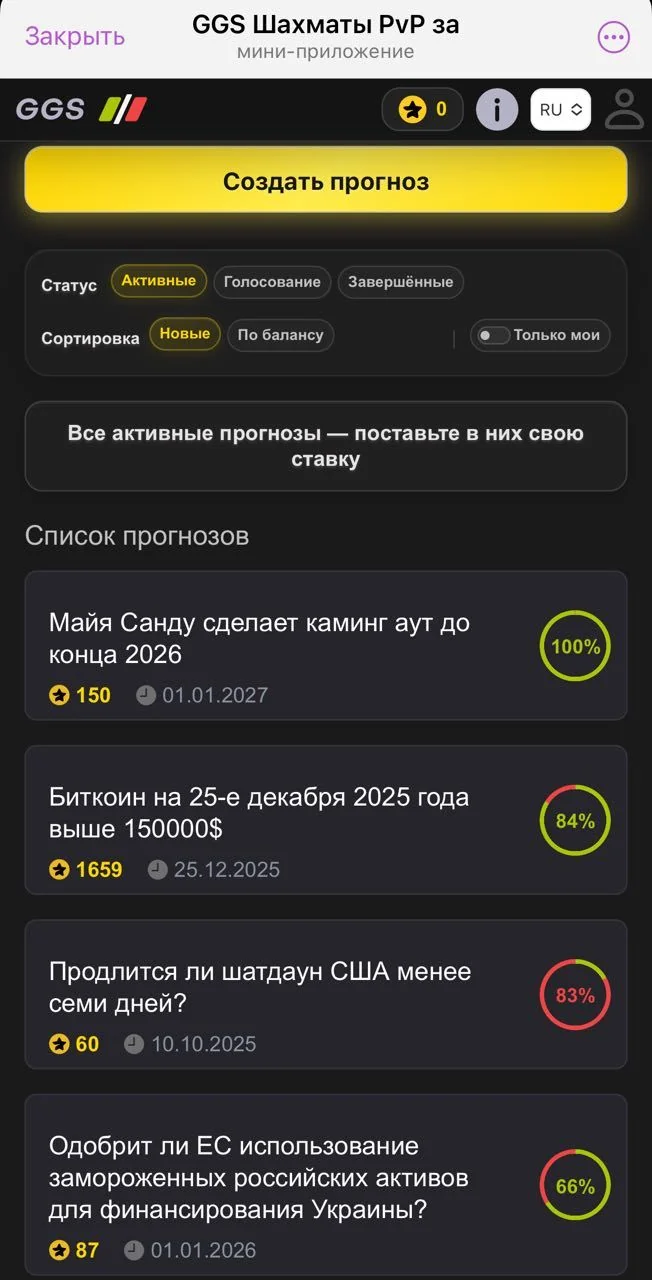Open the шатдаун США forecast card

(x=326, y=994)
